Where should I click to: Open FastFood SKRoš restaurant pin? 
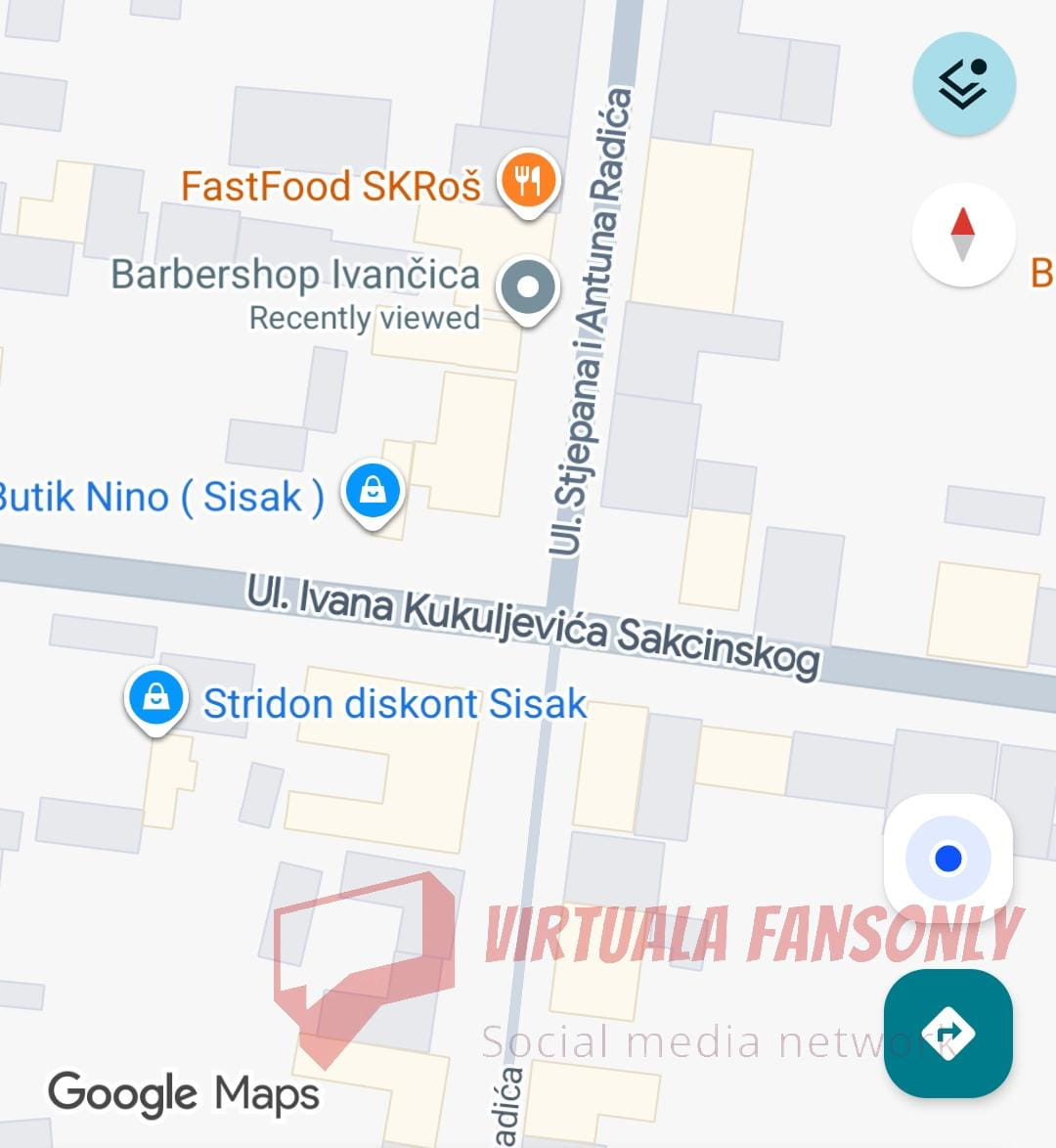tap(528, 181)
